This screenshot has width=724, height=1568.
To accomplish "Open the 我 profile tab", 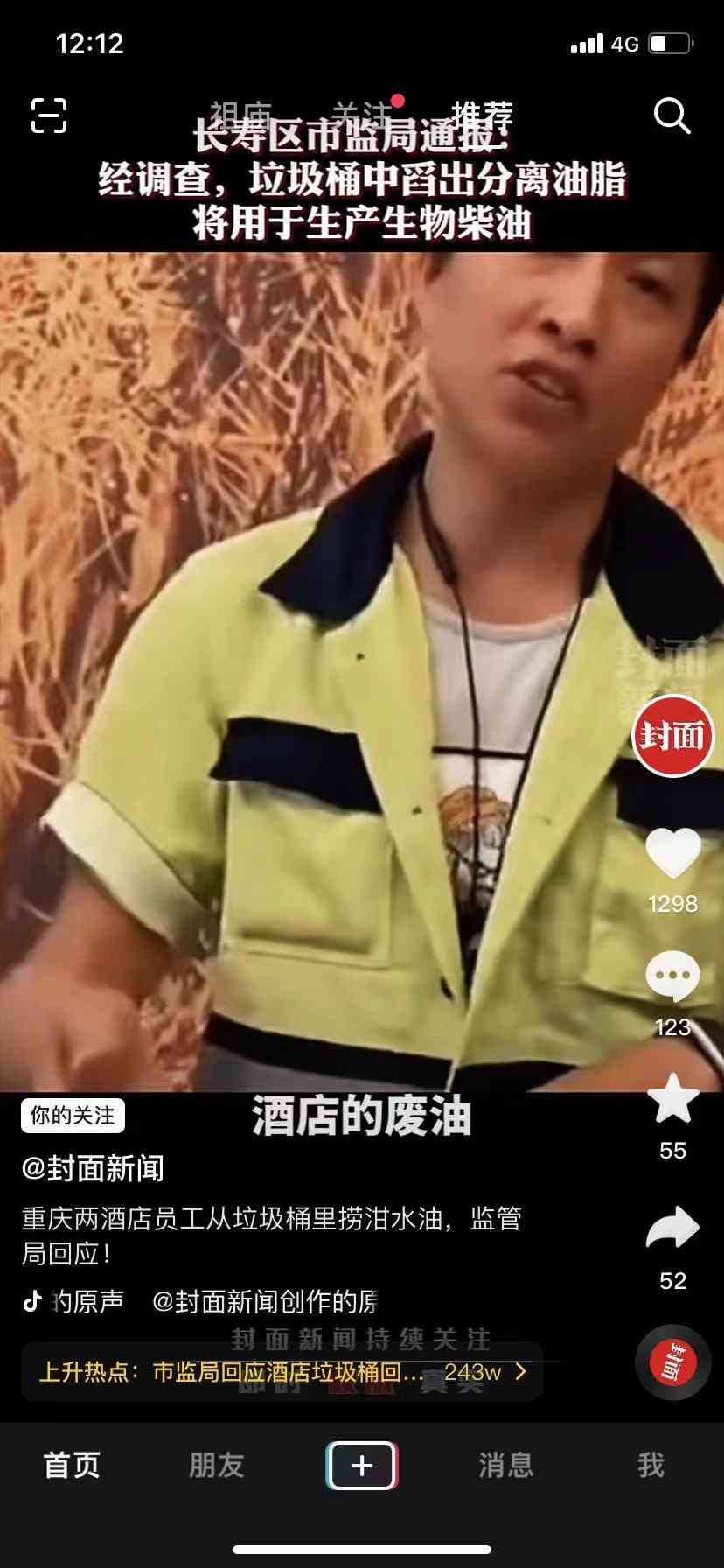I will (x=651, y=1465).
